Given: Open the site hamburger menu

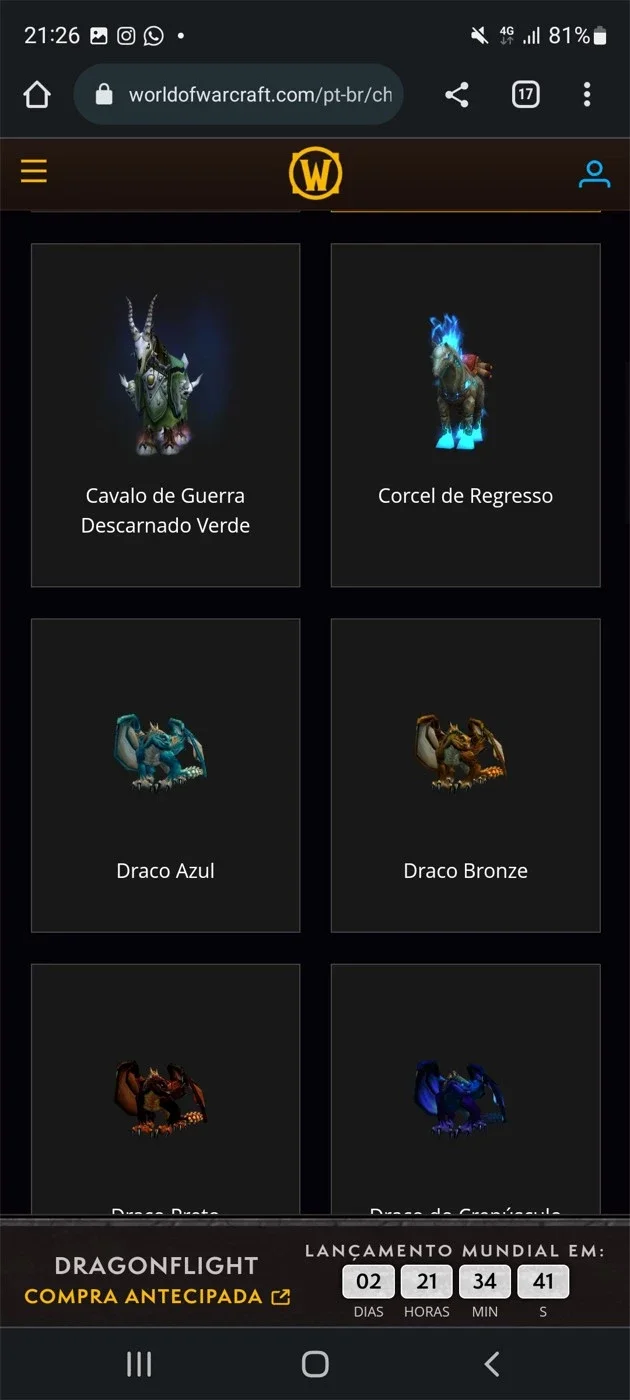Looking at the screenshot, I should coord(34,171).
